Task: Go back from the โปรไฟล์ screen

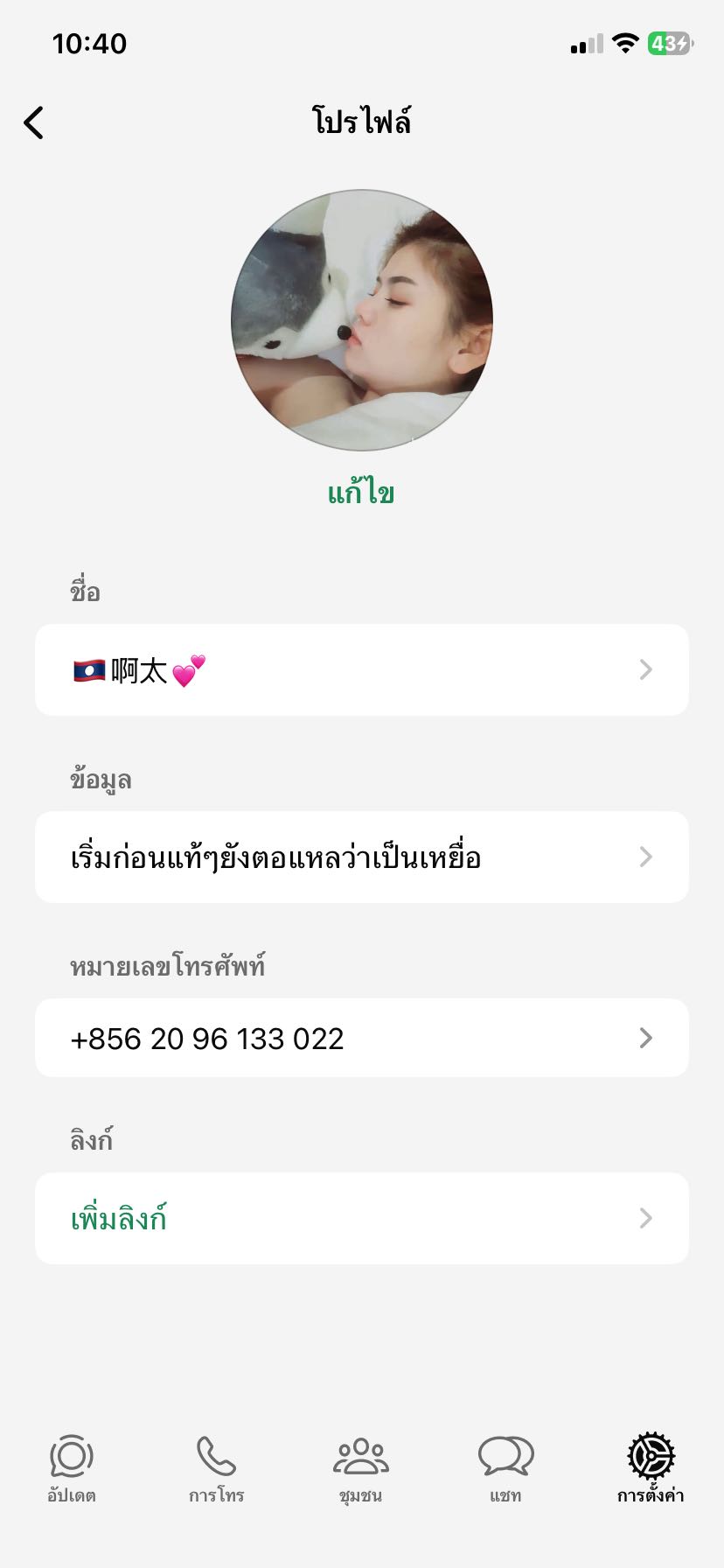Action: point(34,122)
